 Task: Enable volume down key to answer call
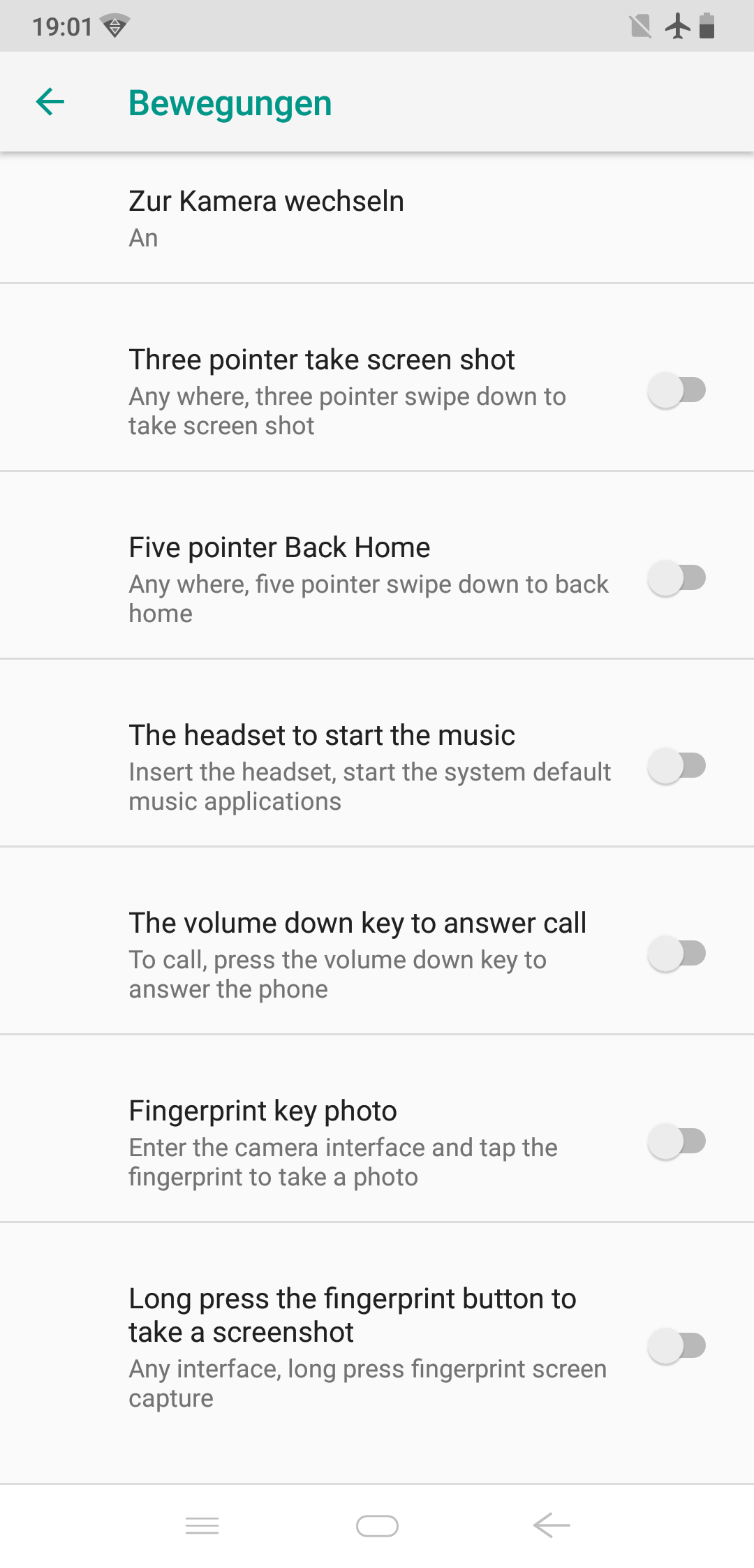pyautogui.click(x=677, y=954)
